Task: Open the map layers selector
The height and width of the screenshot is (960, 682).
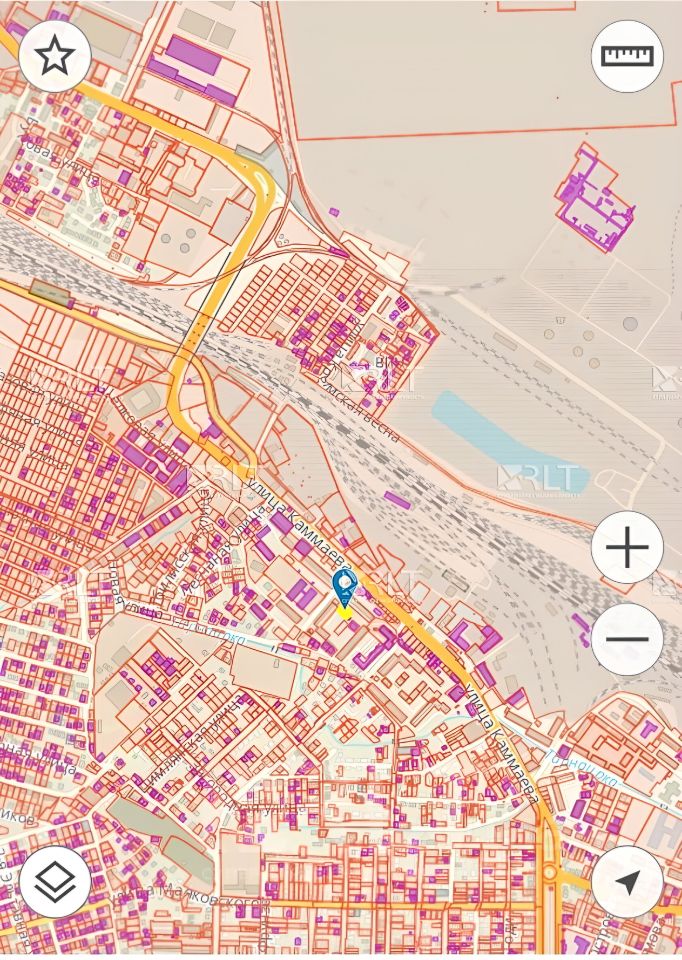Action: 55,881
